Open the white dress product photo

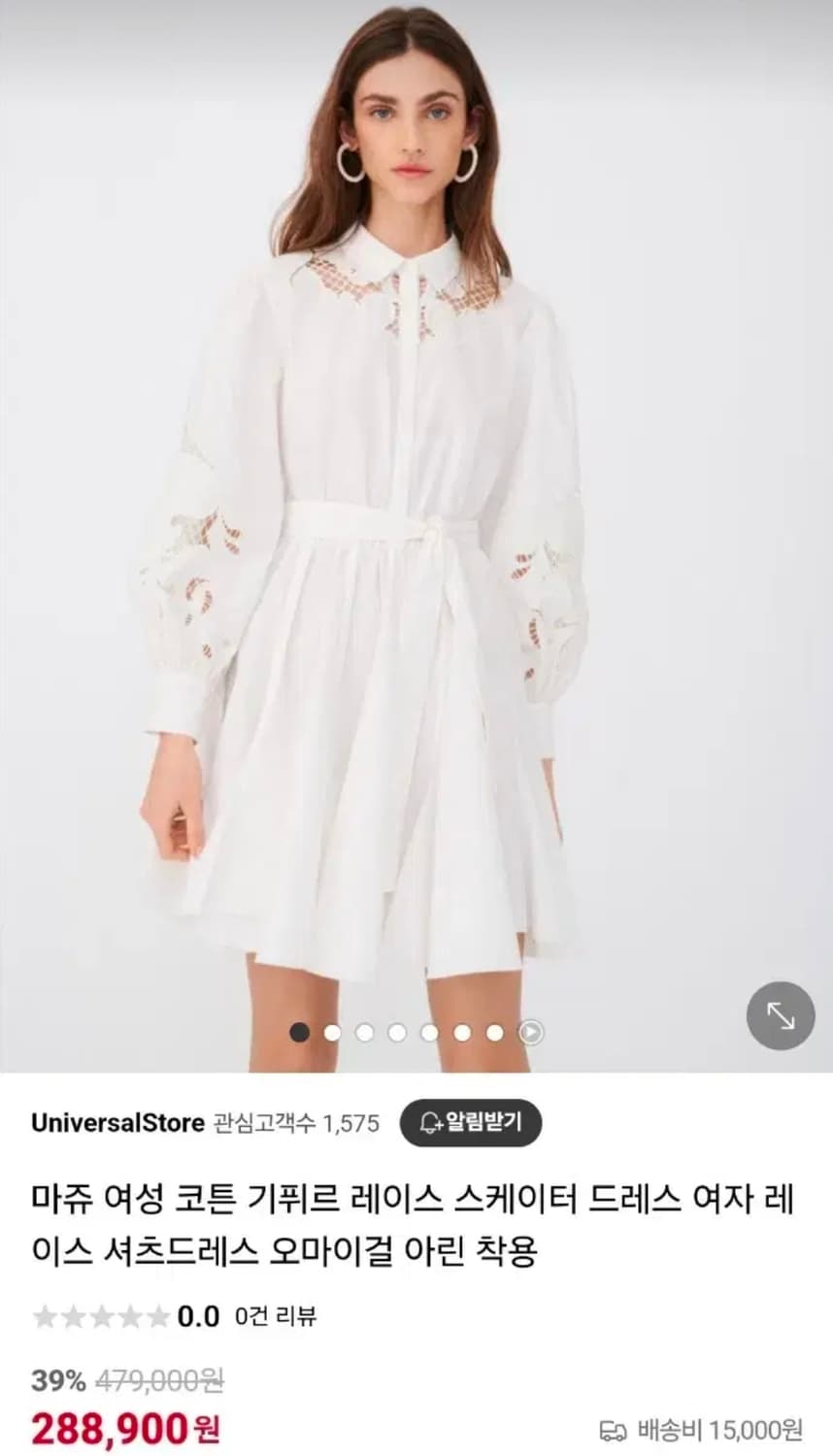click(x=416, y=536)
